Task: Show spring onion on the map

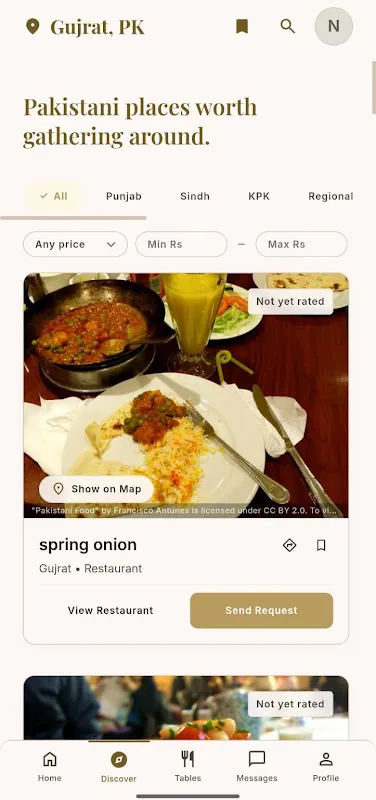Action: point(96,489)
